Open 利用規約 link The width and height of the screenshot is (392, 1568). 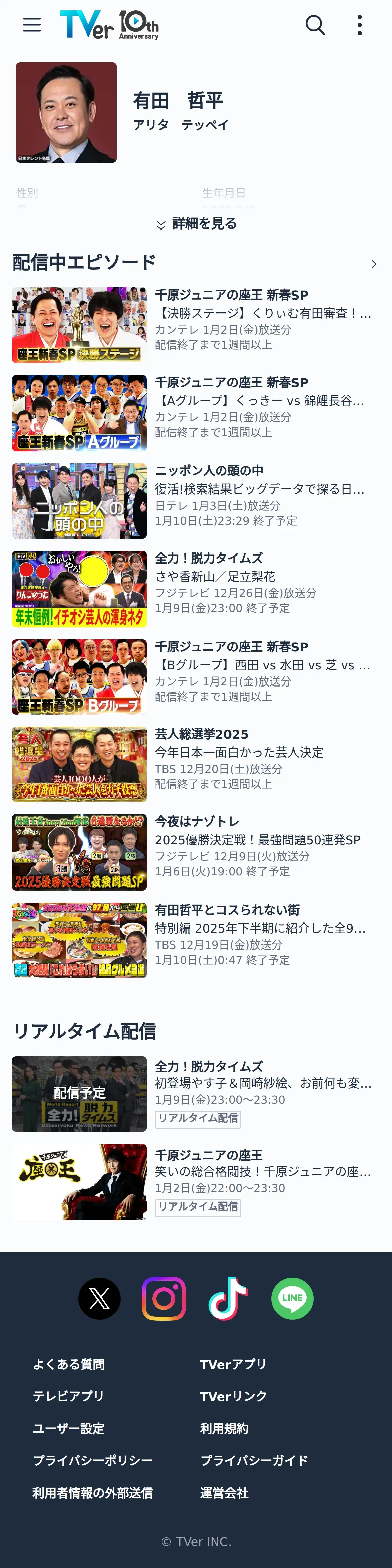click(x=224, y=1429)
